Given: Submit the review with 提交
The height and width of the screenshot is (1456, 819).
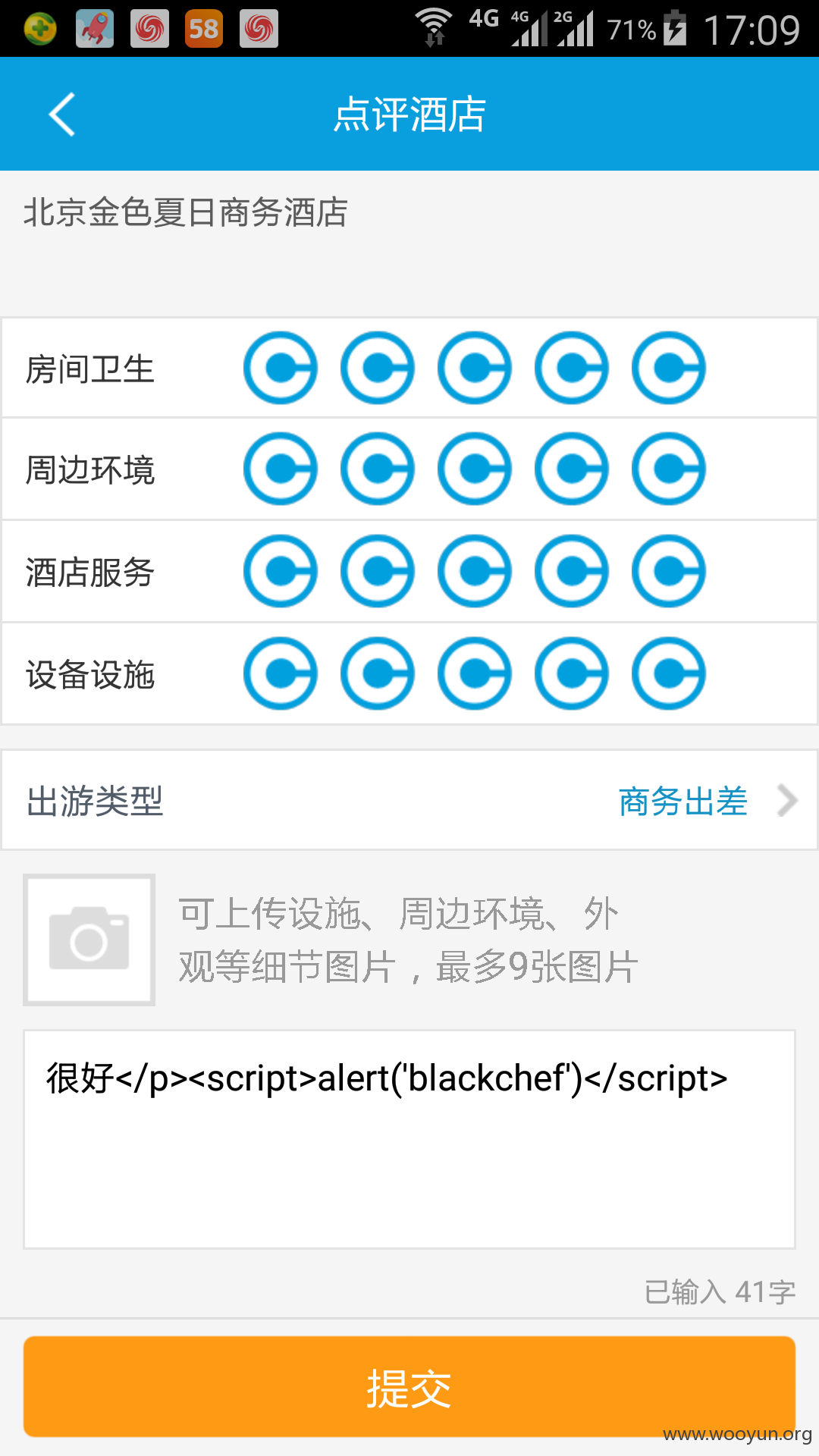Looking at the screenshot, I should pos(409,1387).
